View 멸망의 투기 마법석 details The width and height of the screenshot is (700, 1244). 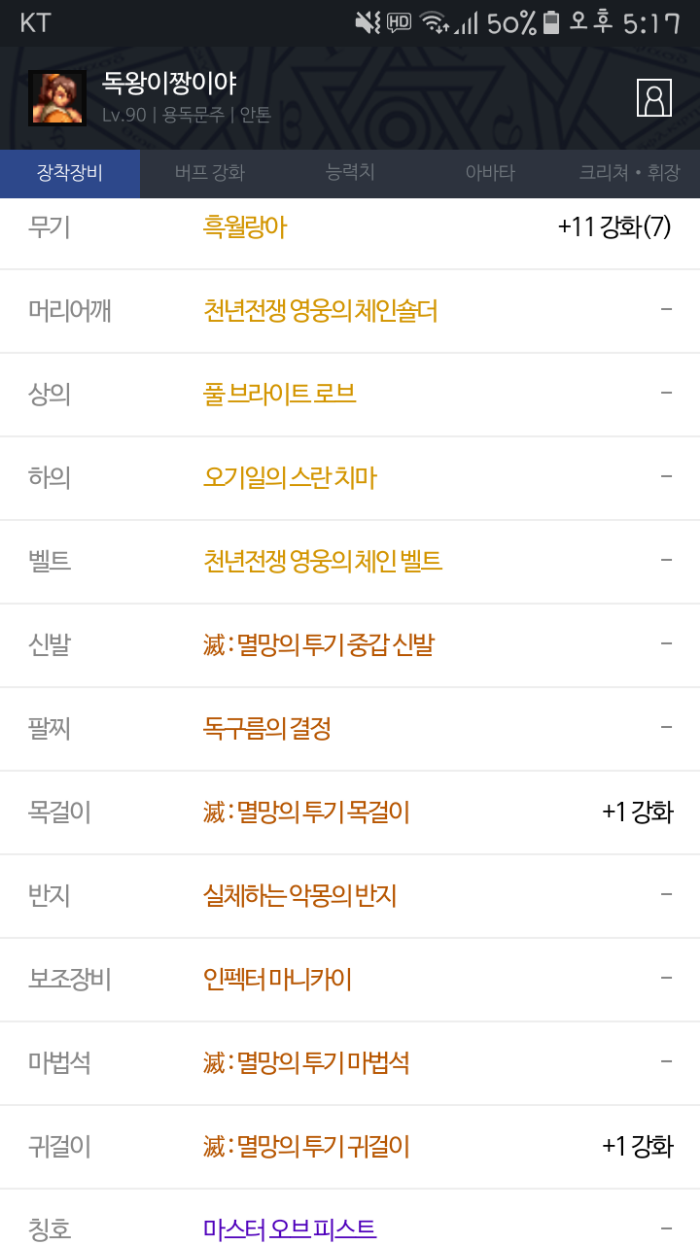(x=306, y=1063)
